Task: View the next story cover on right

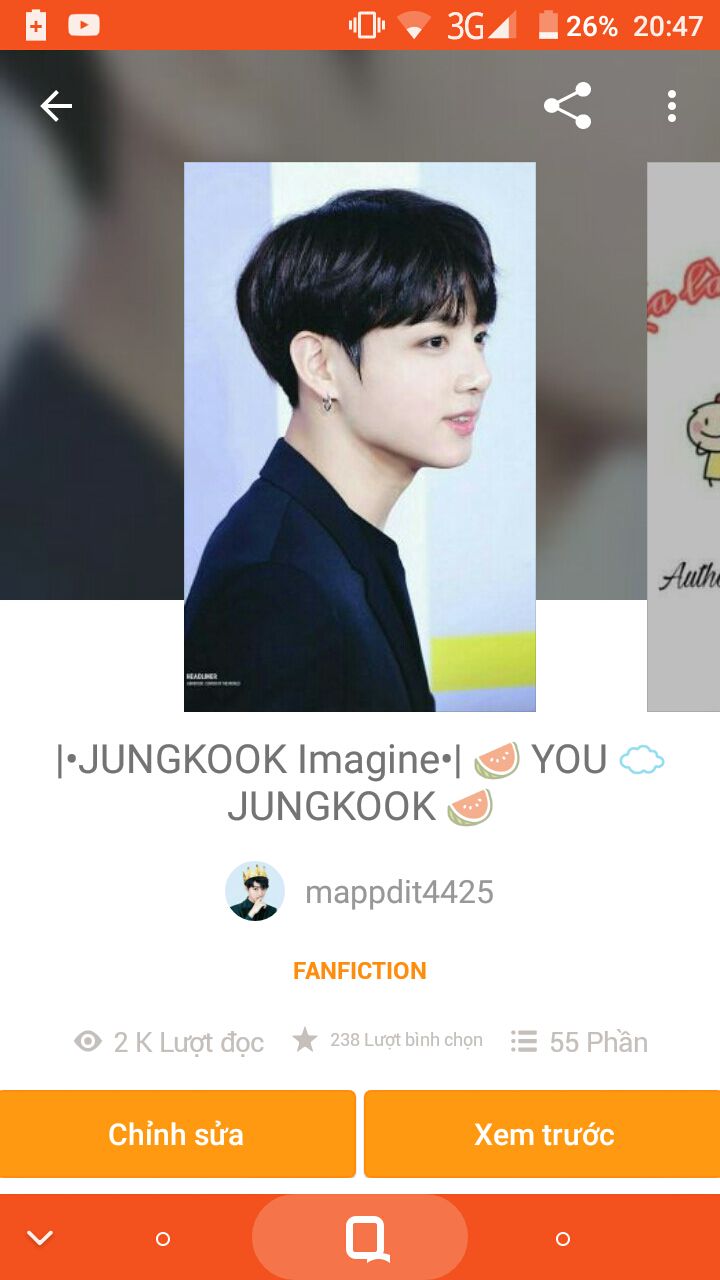Action: pyautogui.click(x=684, y=437)
